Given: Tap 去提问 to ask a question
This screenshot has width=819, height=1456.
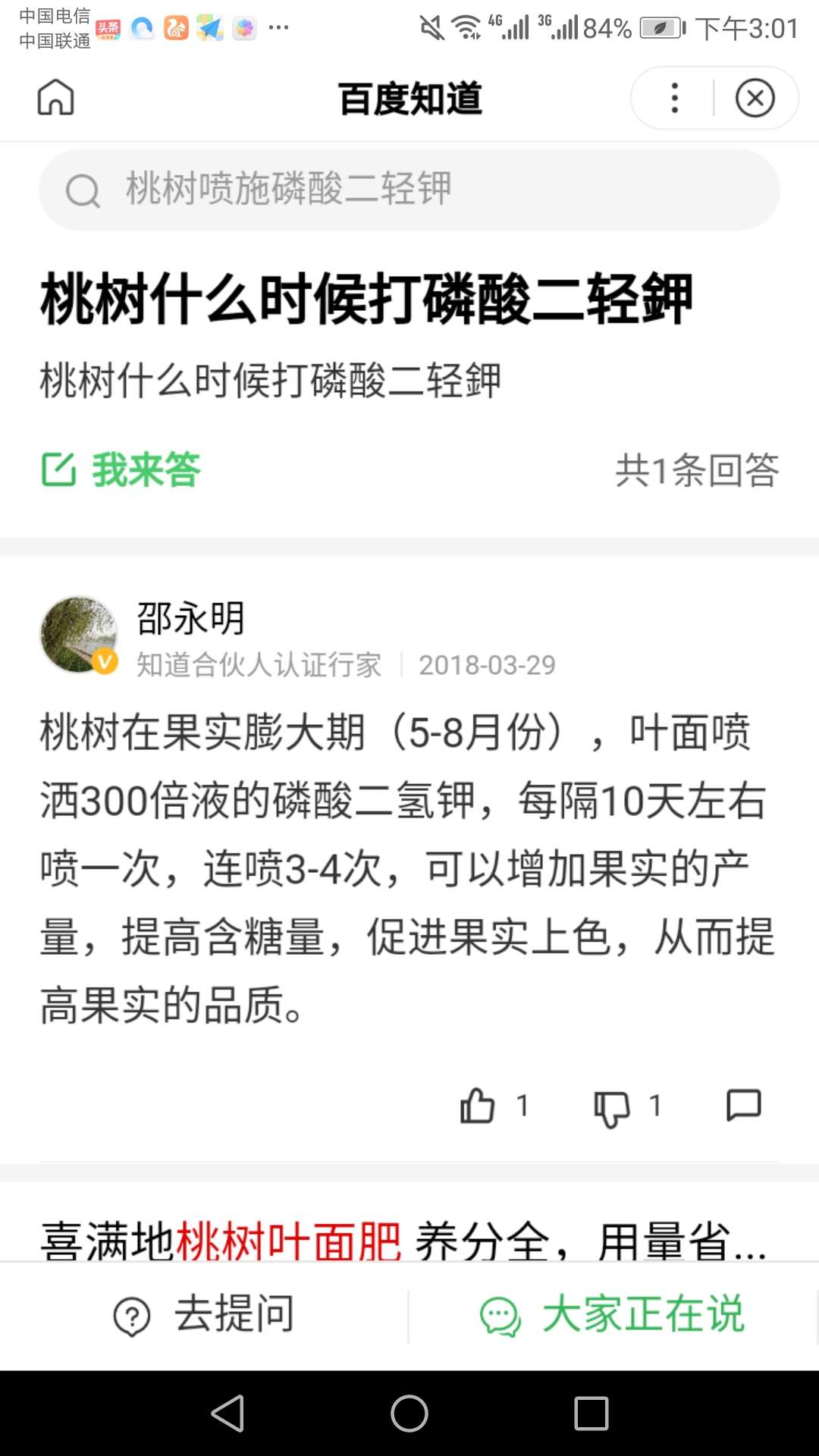Looking at the screenshot, I should pos(205,1315).
